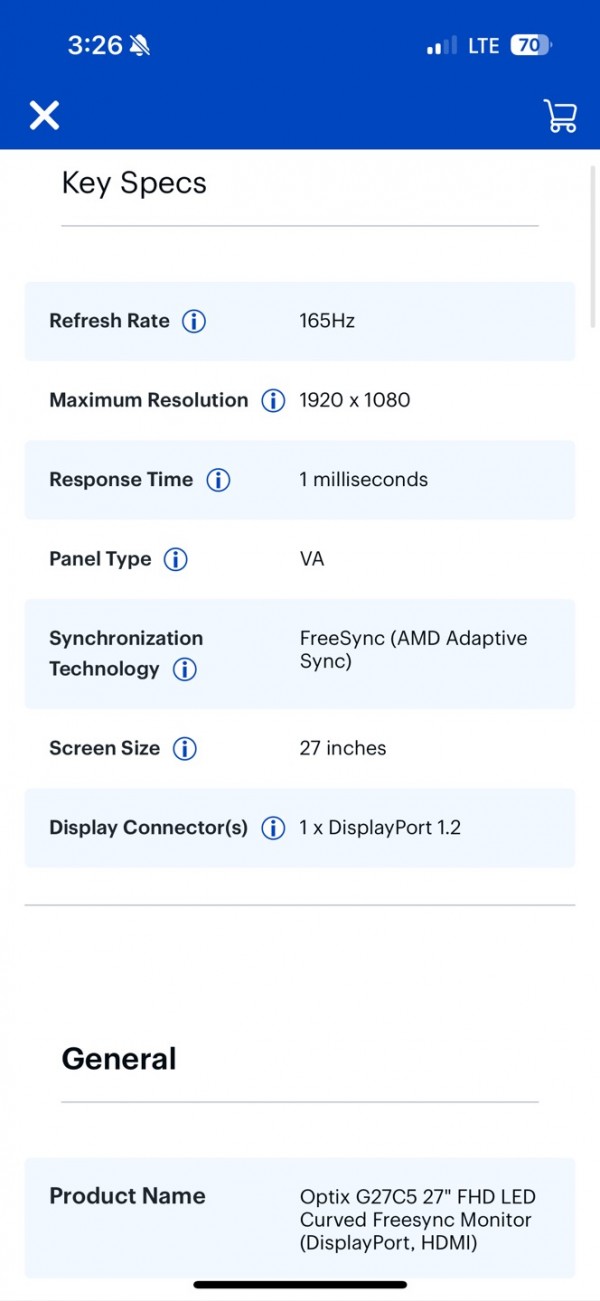Open the shopping cart

(561, 115)
